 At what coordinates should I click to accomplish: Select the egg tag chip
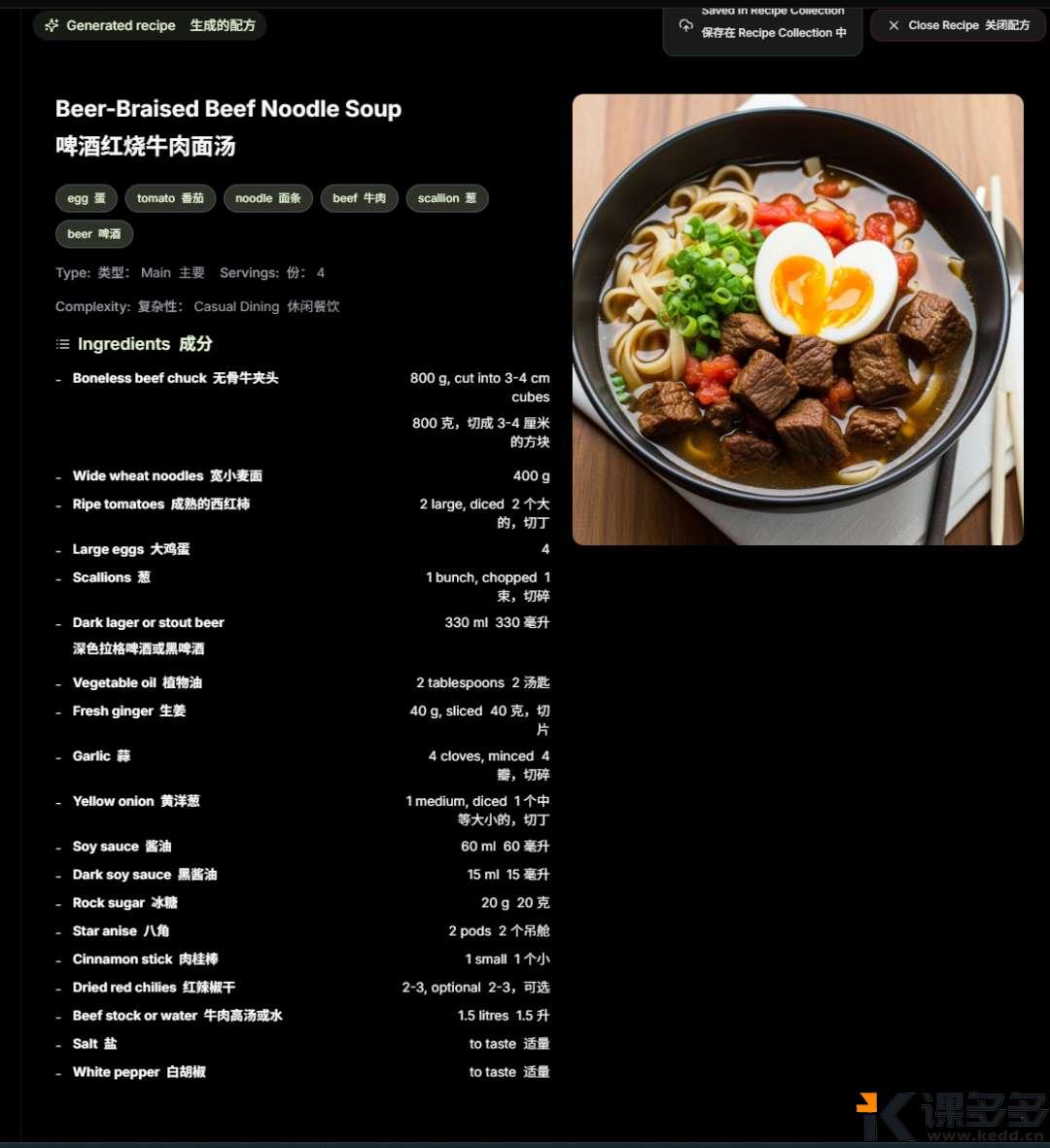point(87,198)
